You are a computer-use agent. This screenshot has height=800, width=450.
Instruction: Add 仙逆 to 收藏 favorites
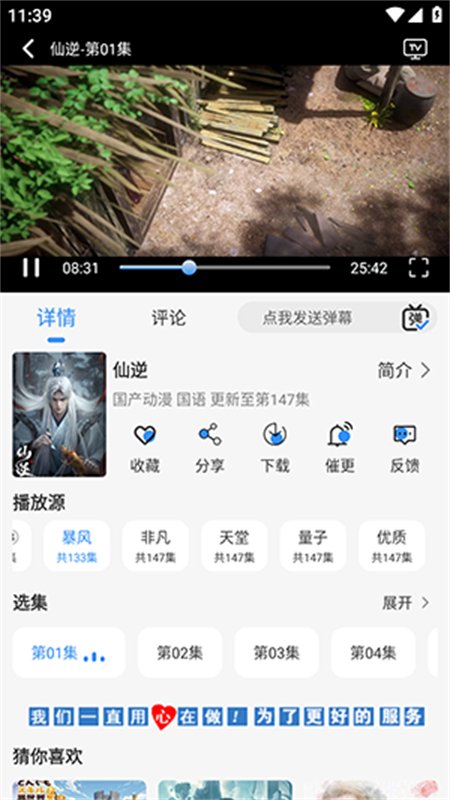pyautogui.click(x=145, y=448)
